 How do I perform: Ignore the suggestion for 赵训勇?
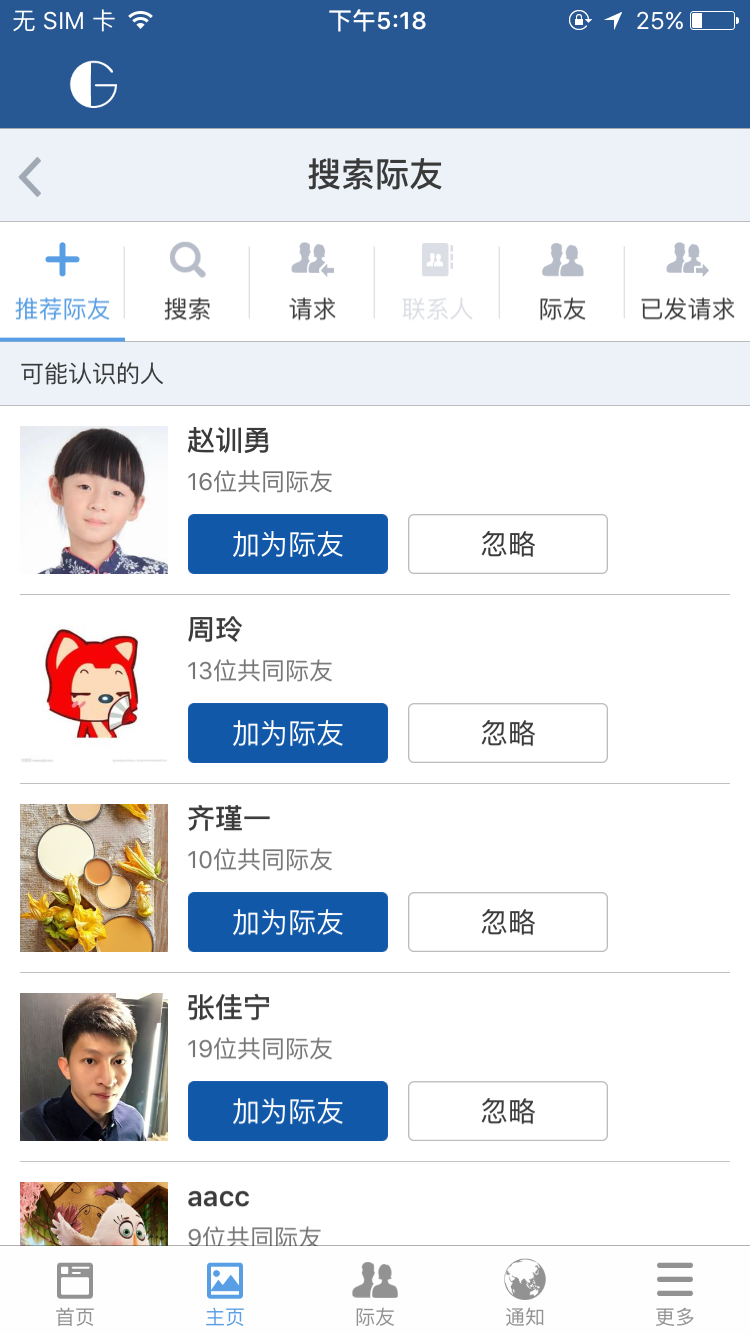(x=507, y=544)
